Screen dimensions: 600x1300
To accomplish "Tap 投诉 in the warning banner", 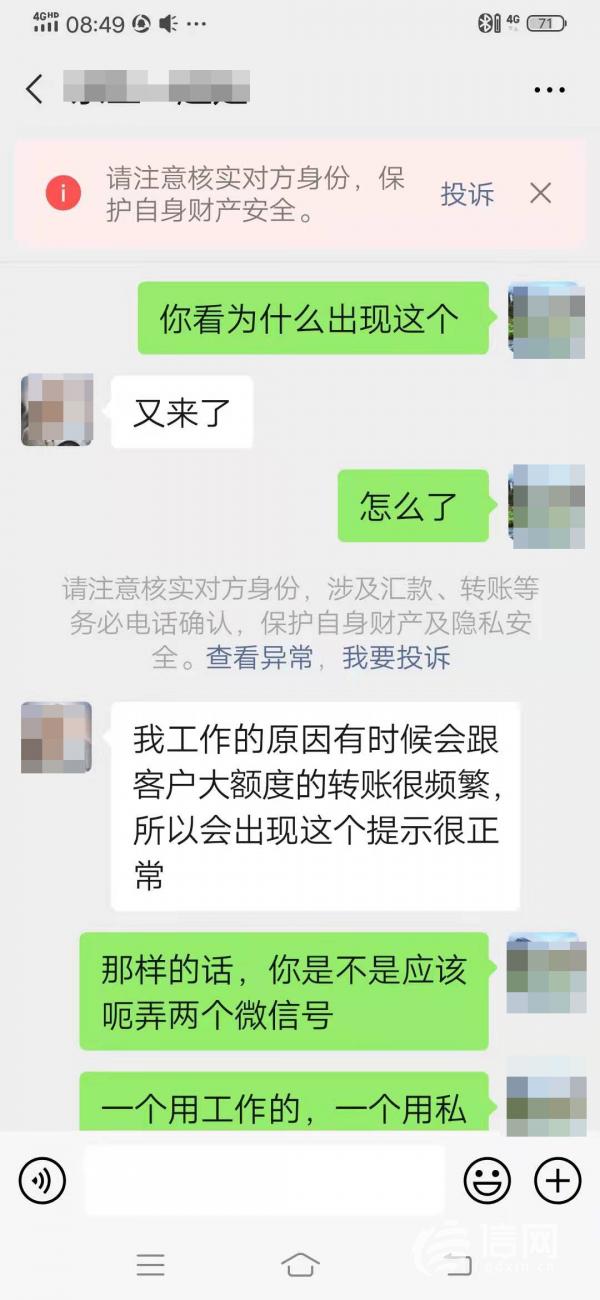I will (x=467, y=194).
